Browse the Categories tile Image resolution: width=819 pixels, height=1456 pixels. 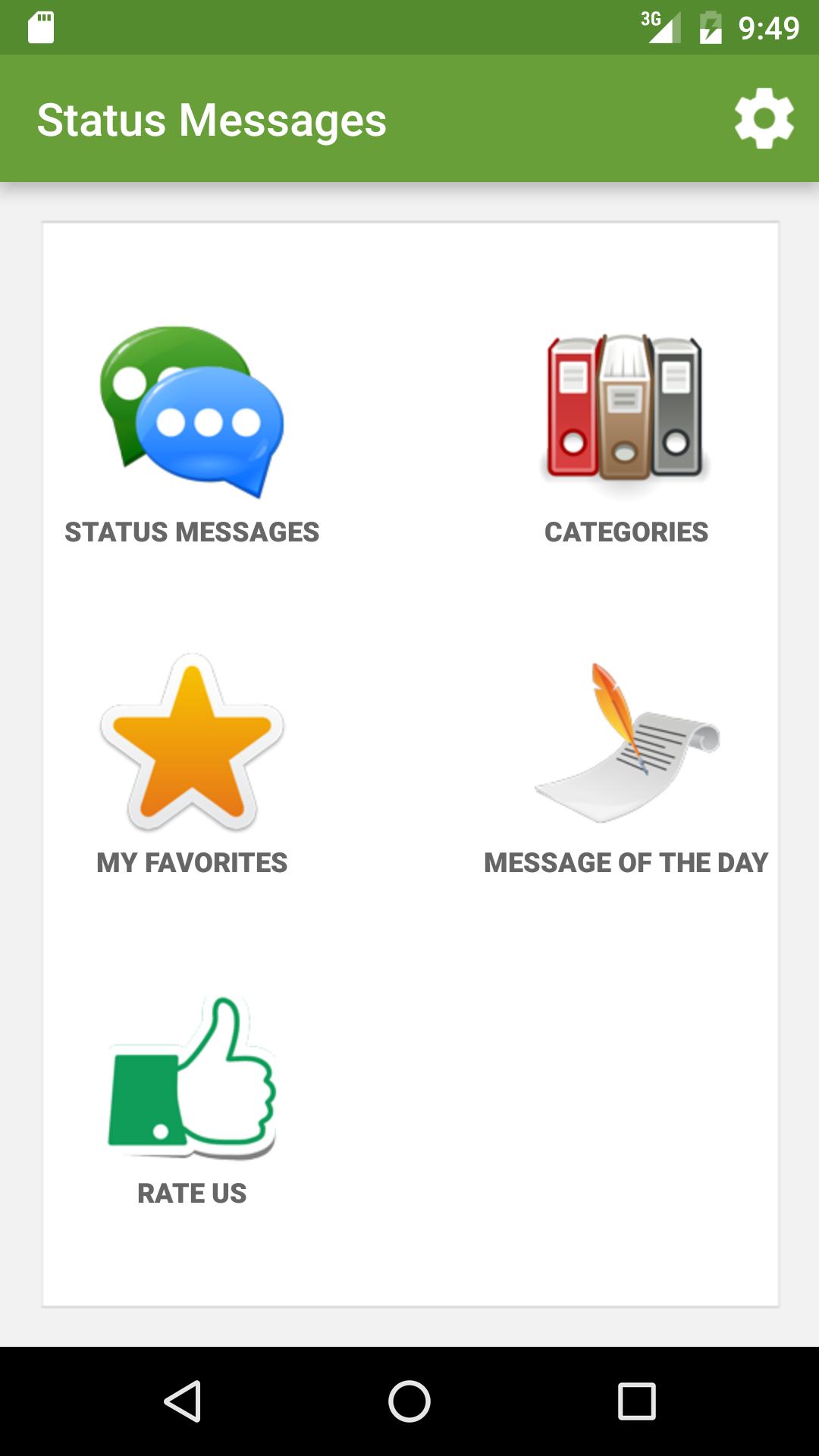[x=626, y=436]
